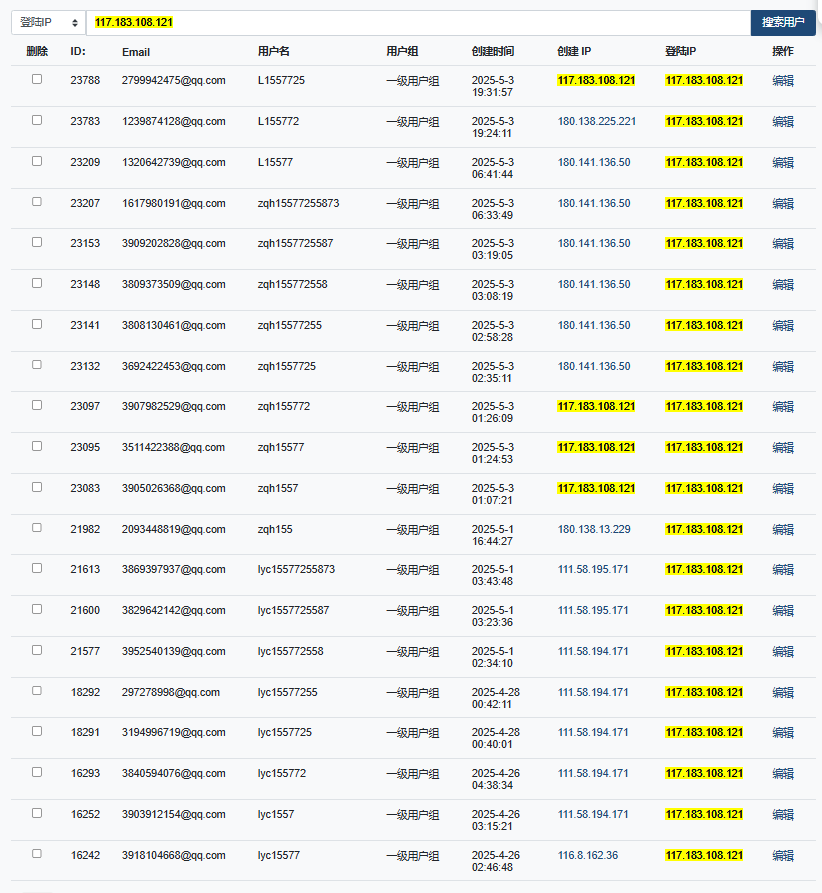Tick the checkbox for ID 23153
Screen dimensions: 822x893
coord(37,242)
